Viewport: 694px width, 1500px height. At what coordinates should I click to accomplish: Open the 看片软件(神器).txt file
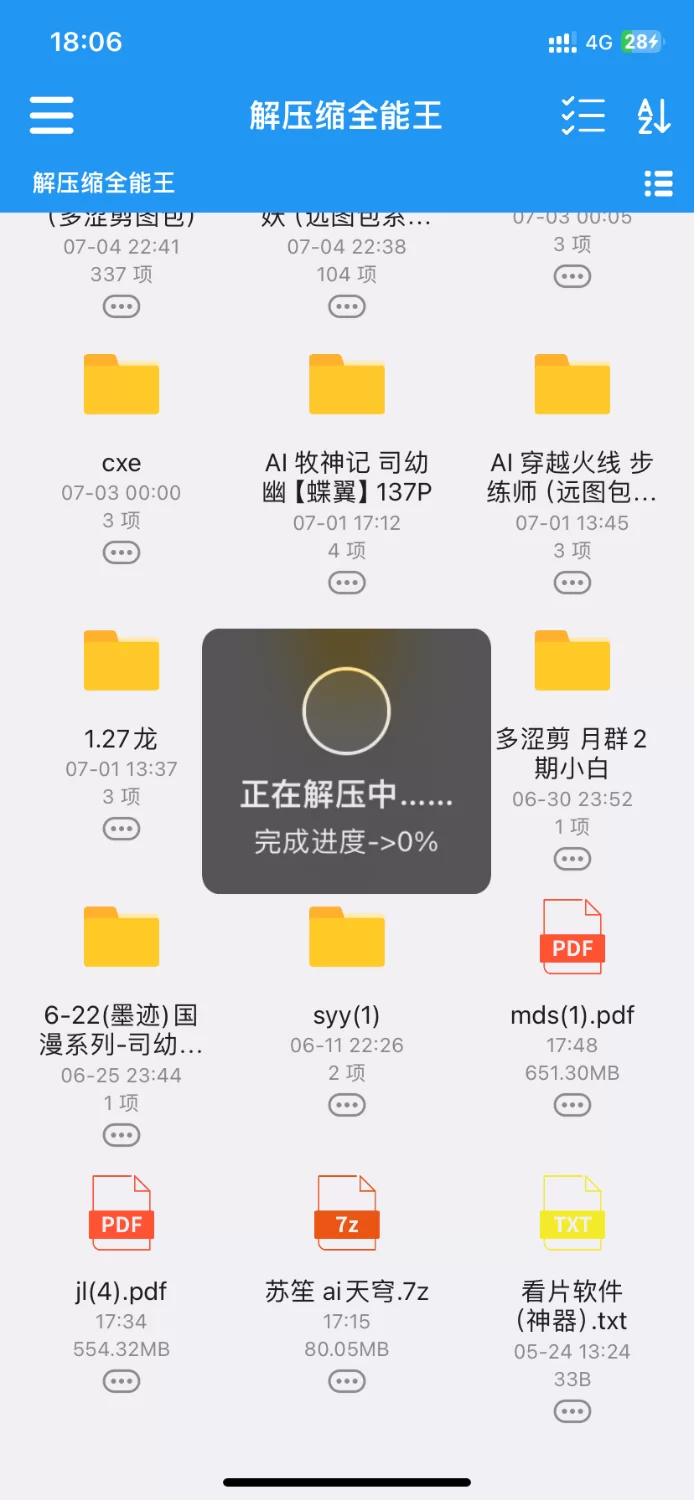click(x=572, y=1212)
